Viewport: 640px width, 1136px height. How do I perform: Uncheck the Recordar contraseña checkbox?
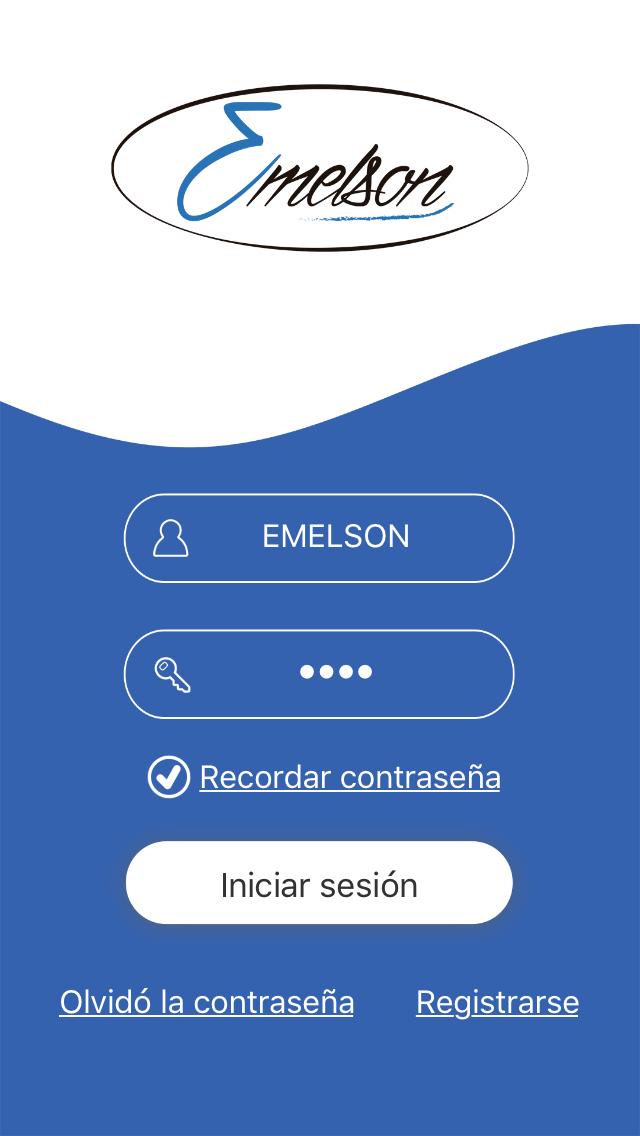169,777
